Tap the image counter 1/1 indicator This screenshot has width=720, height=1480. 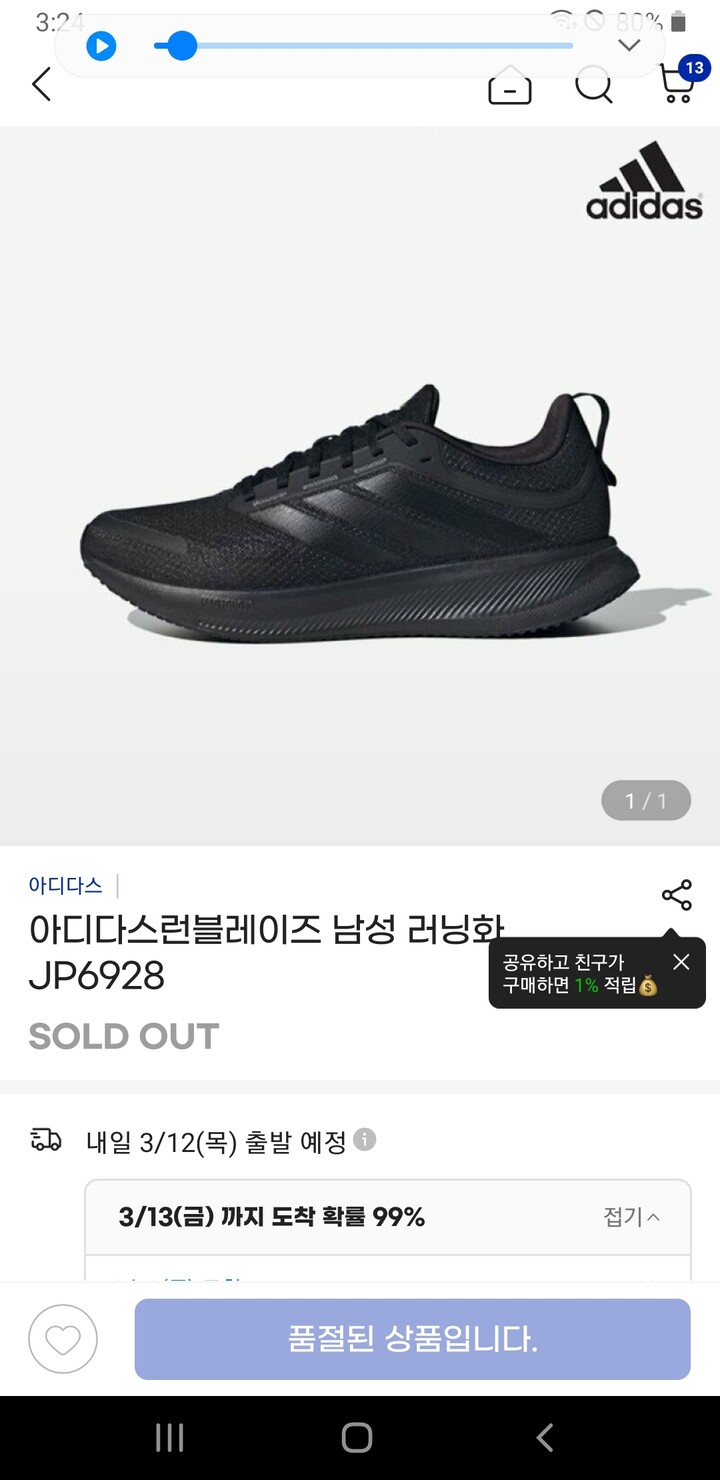pos(645,800)
